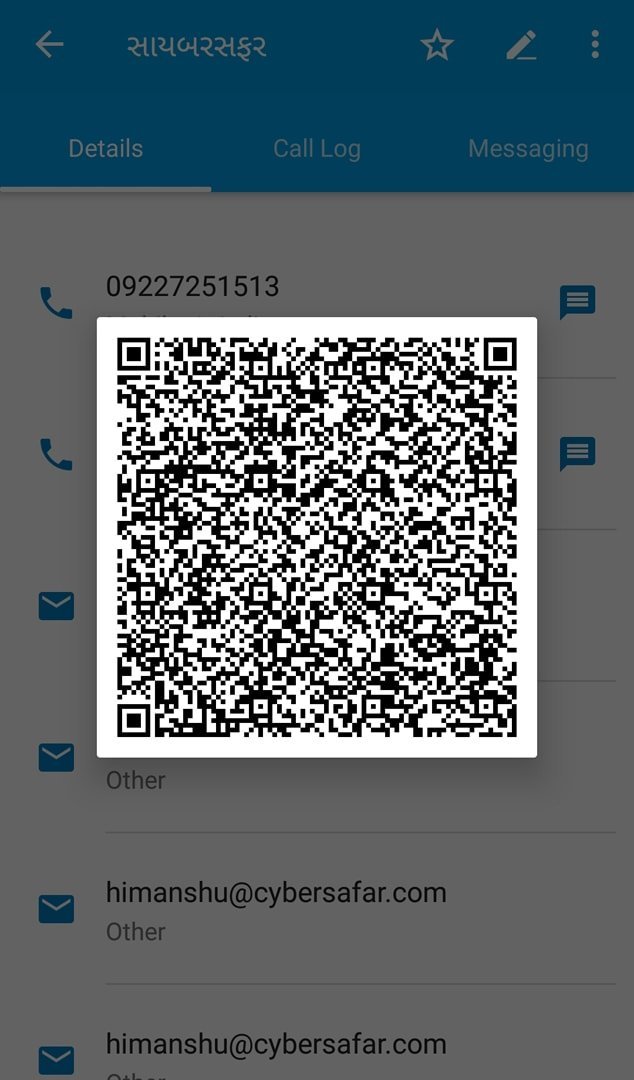Image resolution: width=634 pixels, height=1080 pixels.
Task: Go back using the arrow icon
Action: click(x=49, y=44)
